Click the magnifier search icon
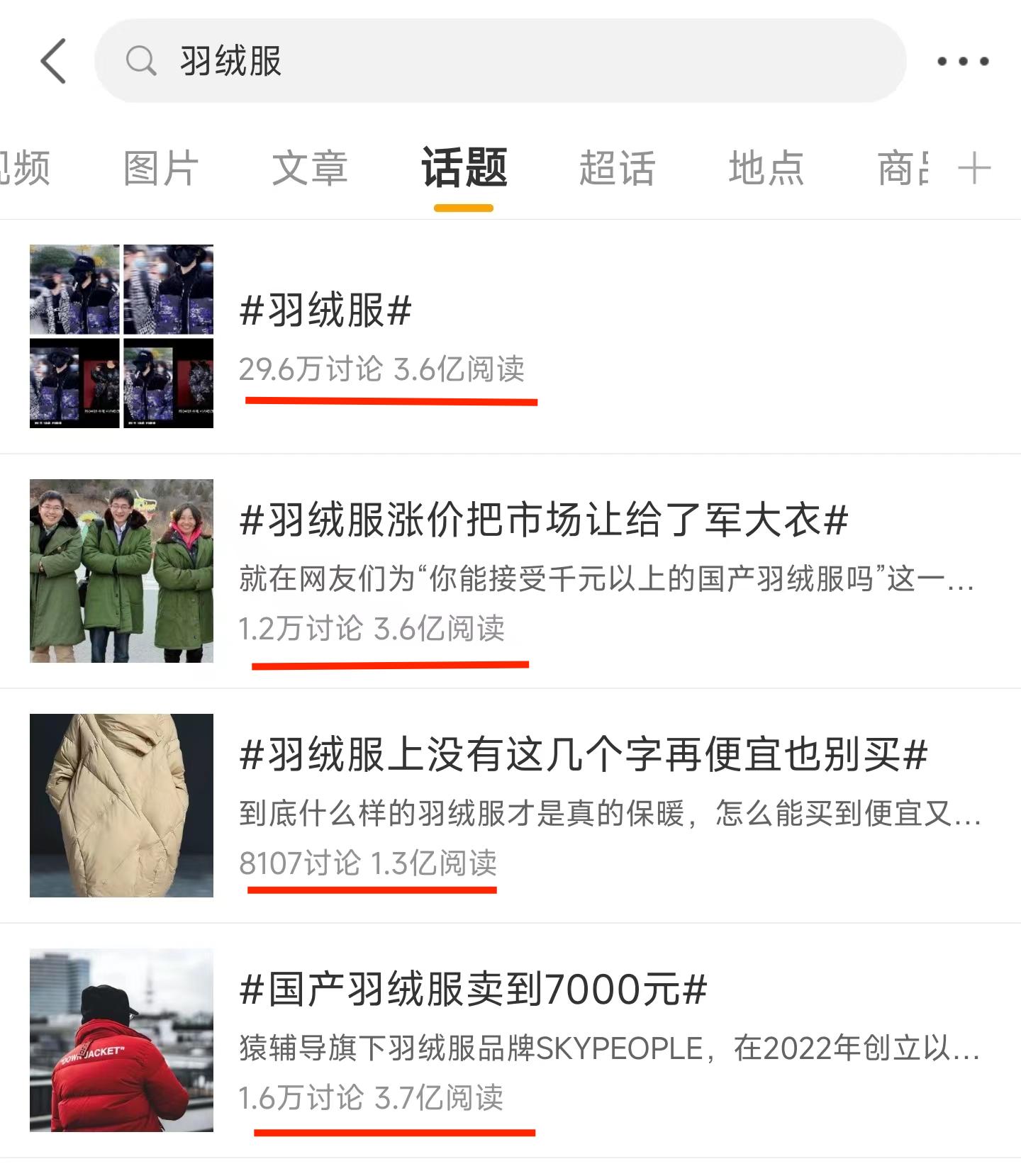This screenshot has width=1021, height=1176. click(142, 62)
